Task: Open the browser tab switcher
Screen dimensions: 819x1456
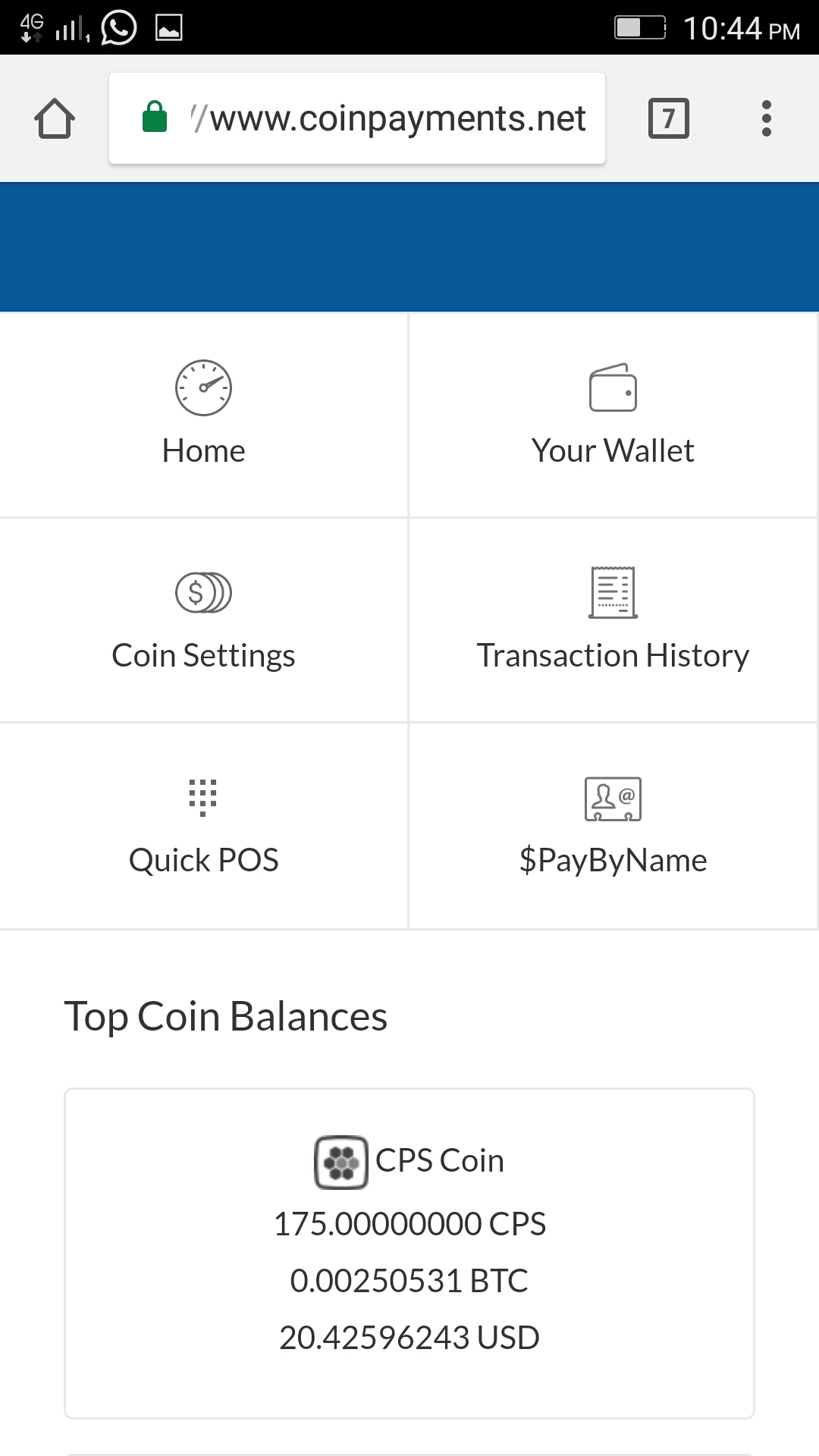Action: click(x=668, y=118)
